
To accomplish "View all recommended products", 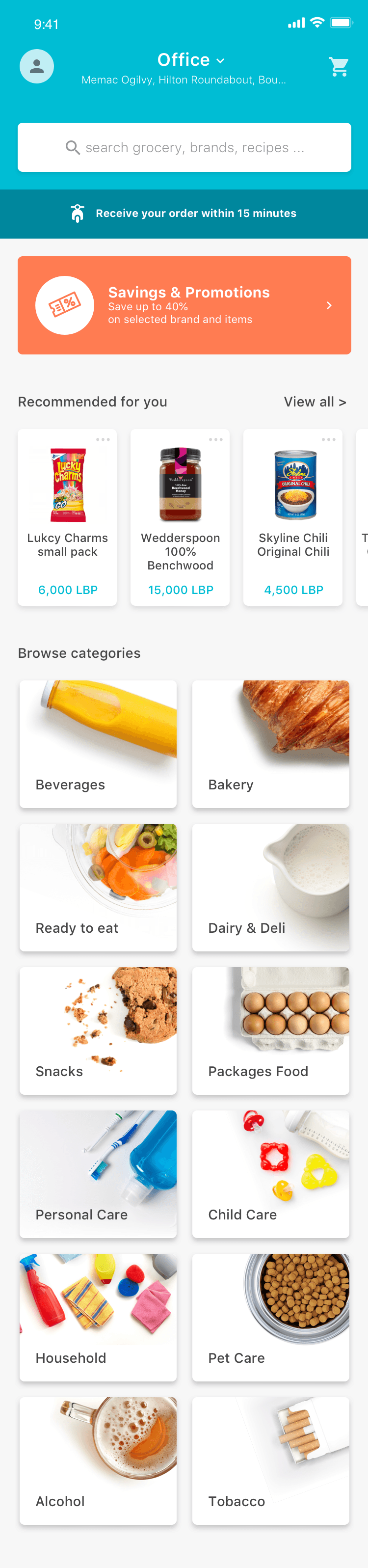I will click(x=315, y=402).
